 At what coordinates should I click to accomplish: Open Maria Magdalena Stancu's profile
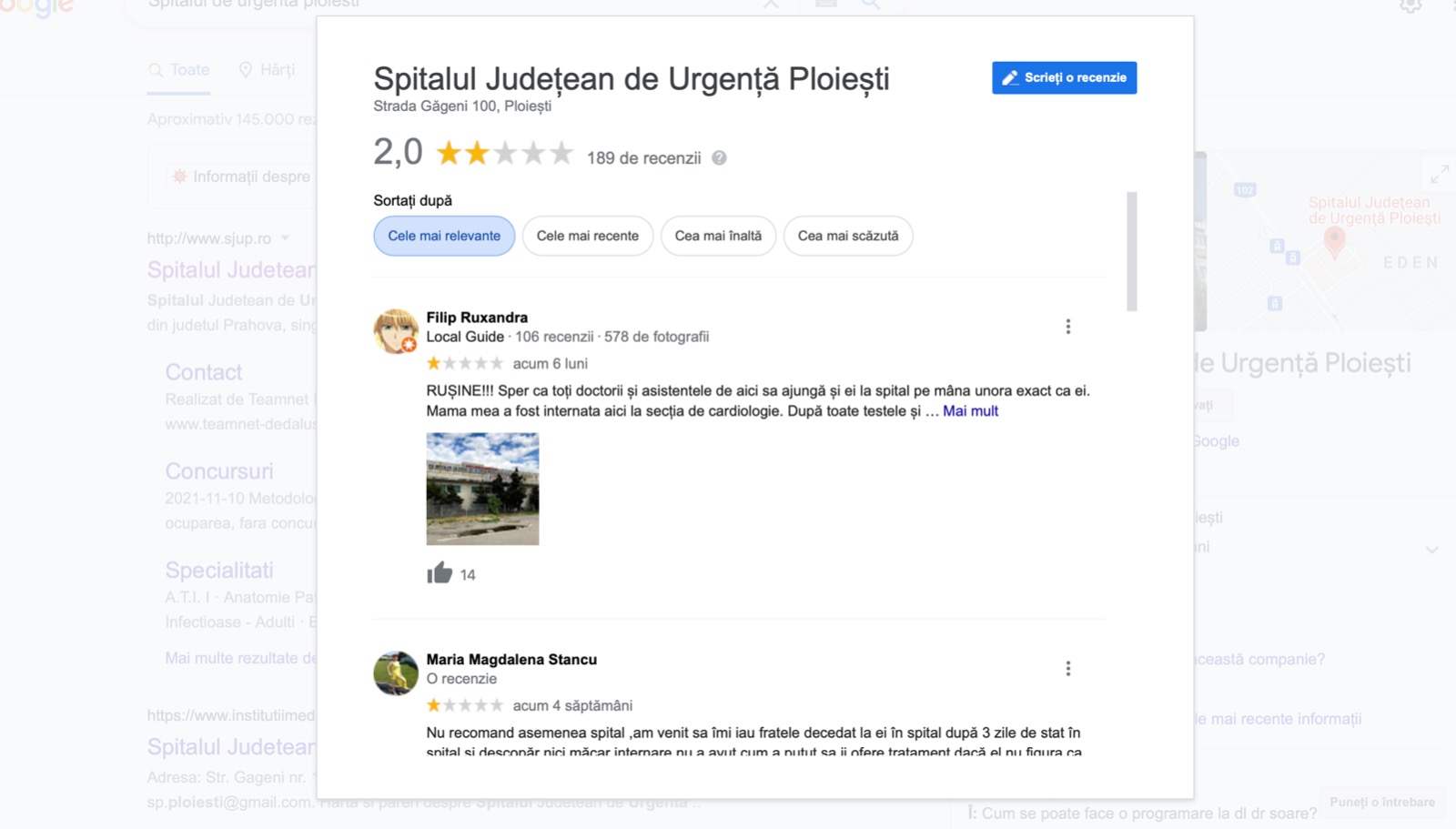coord(511,660)
